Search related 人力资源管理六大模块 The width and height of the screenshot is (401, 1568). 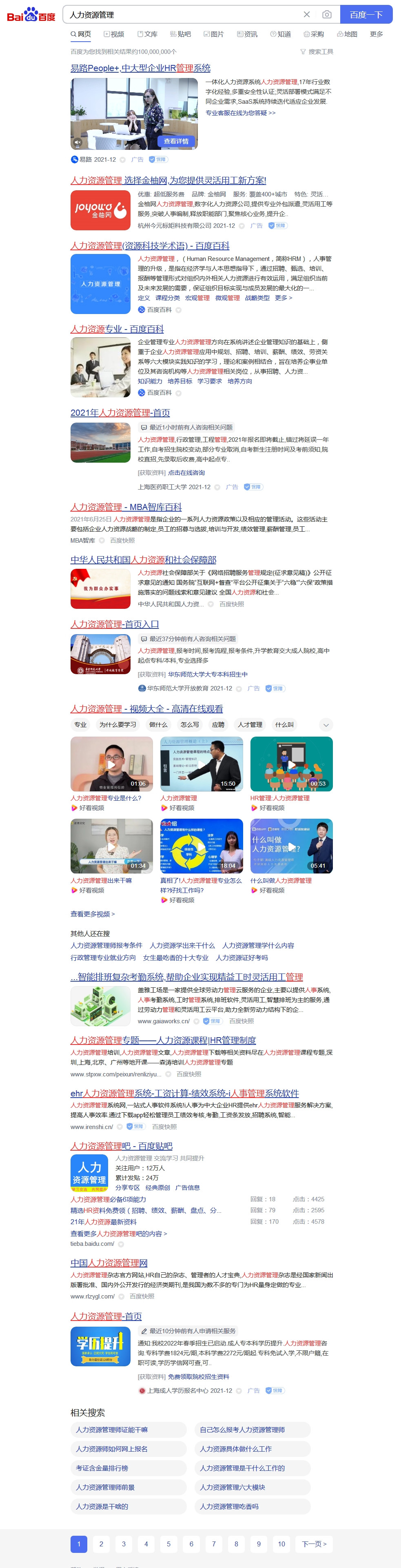pos(233,1486)
